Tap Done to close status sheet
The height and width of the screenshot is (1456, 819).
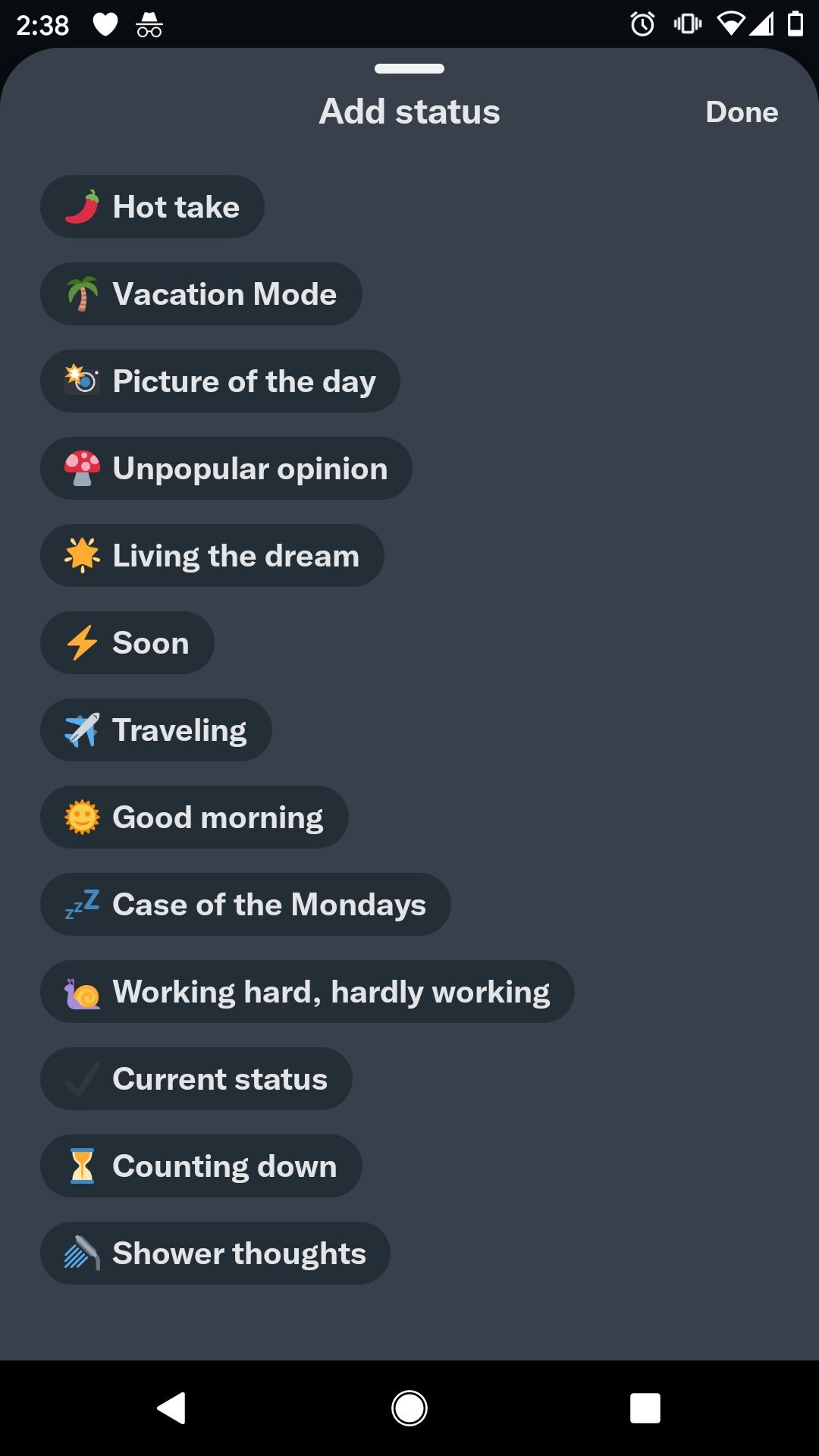(x=741, y=112)
